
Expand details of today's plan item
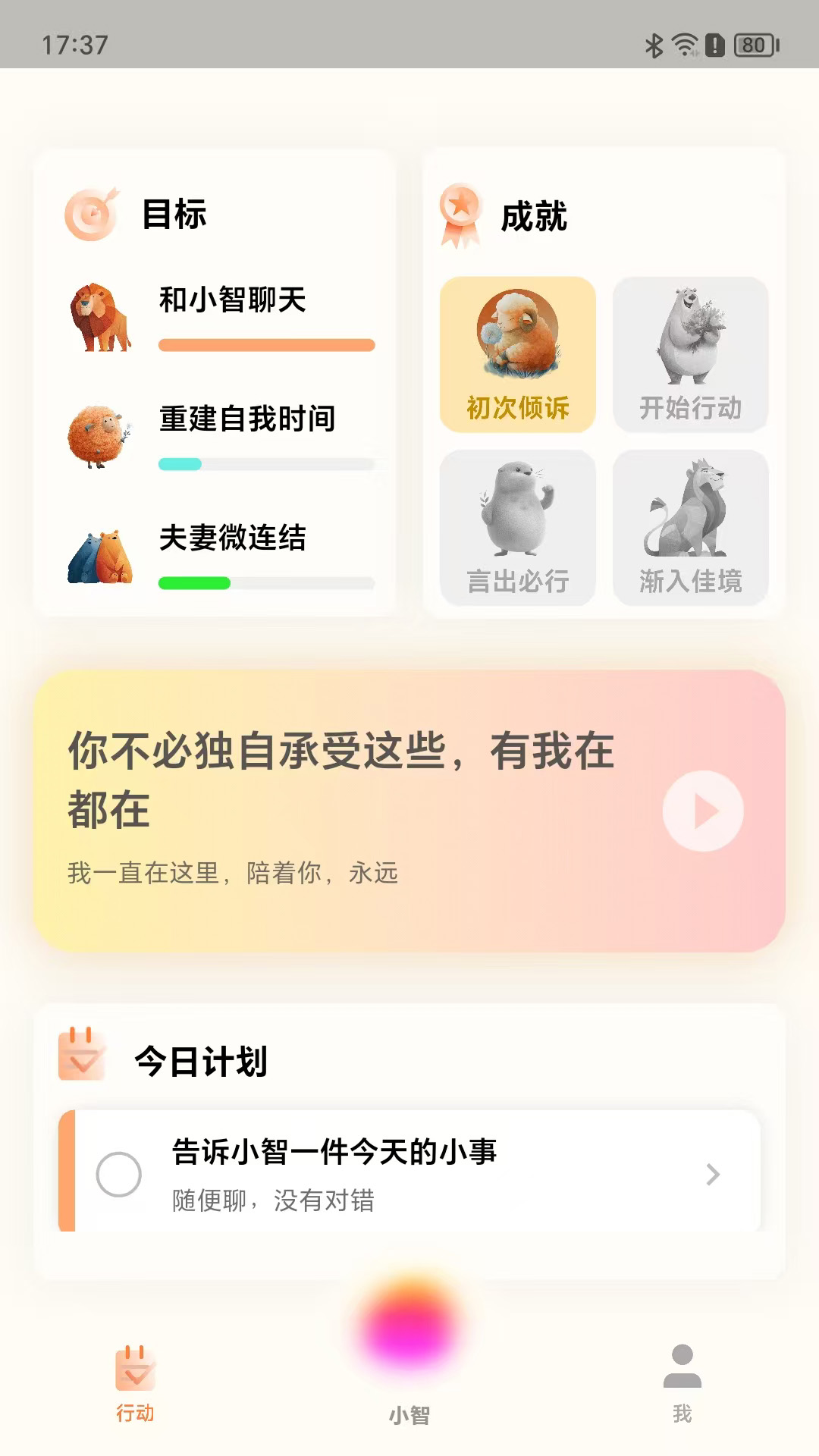coord(711,1175)
